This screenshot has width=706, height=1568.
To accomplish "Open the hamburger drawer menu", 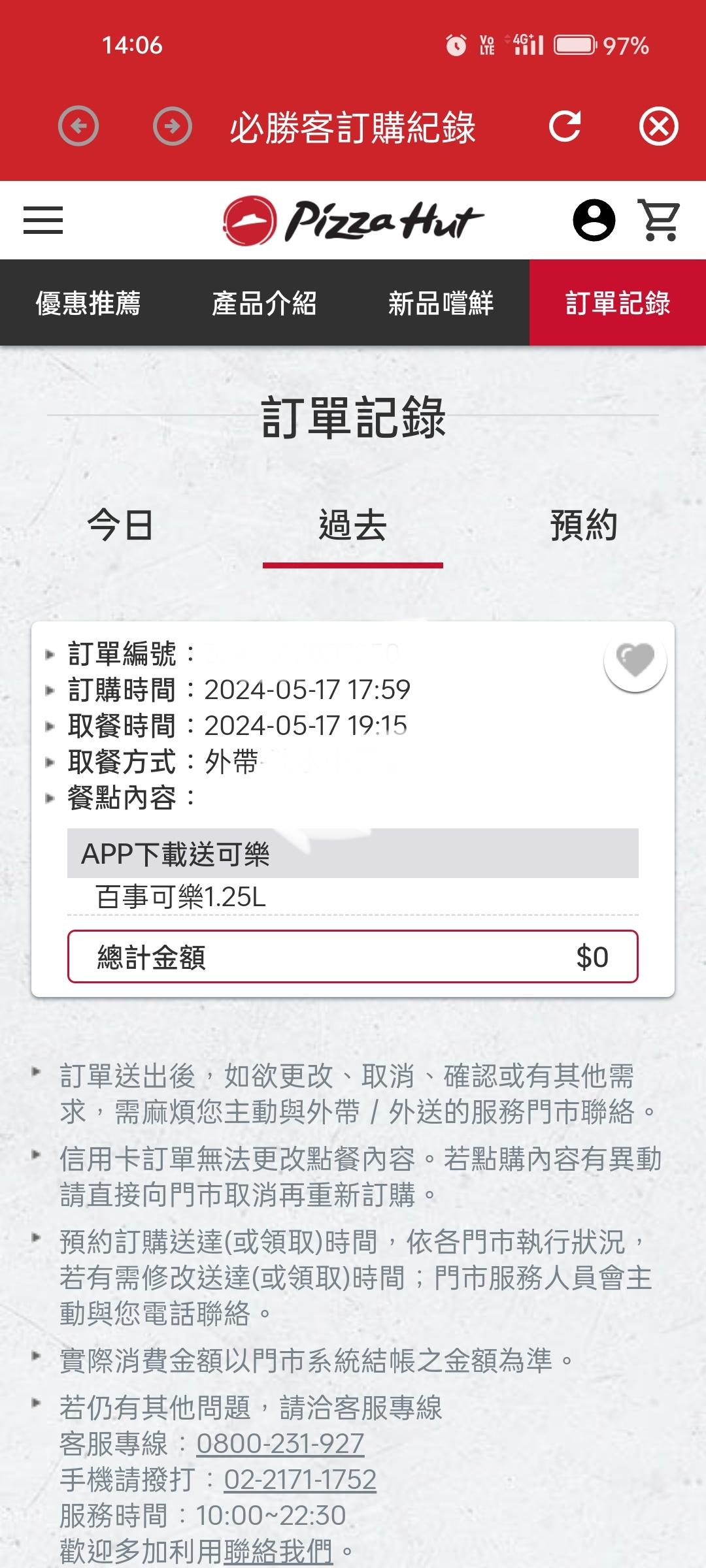I will (43, 220).
